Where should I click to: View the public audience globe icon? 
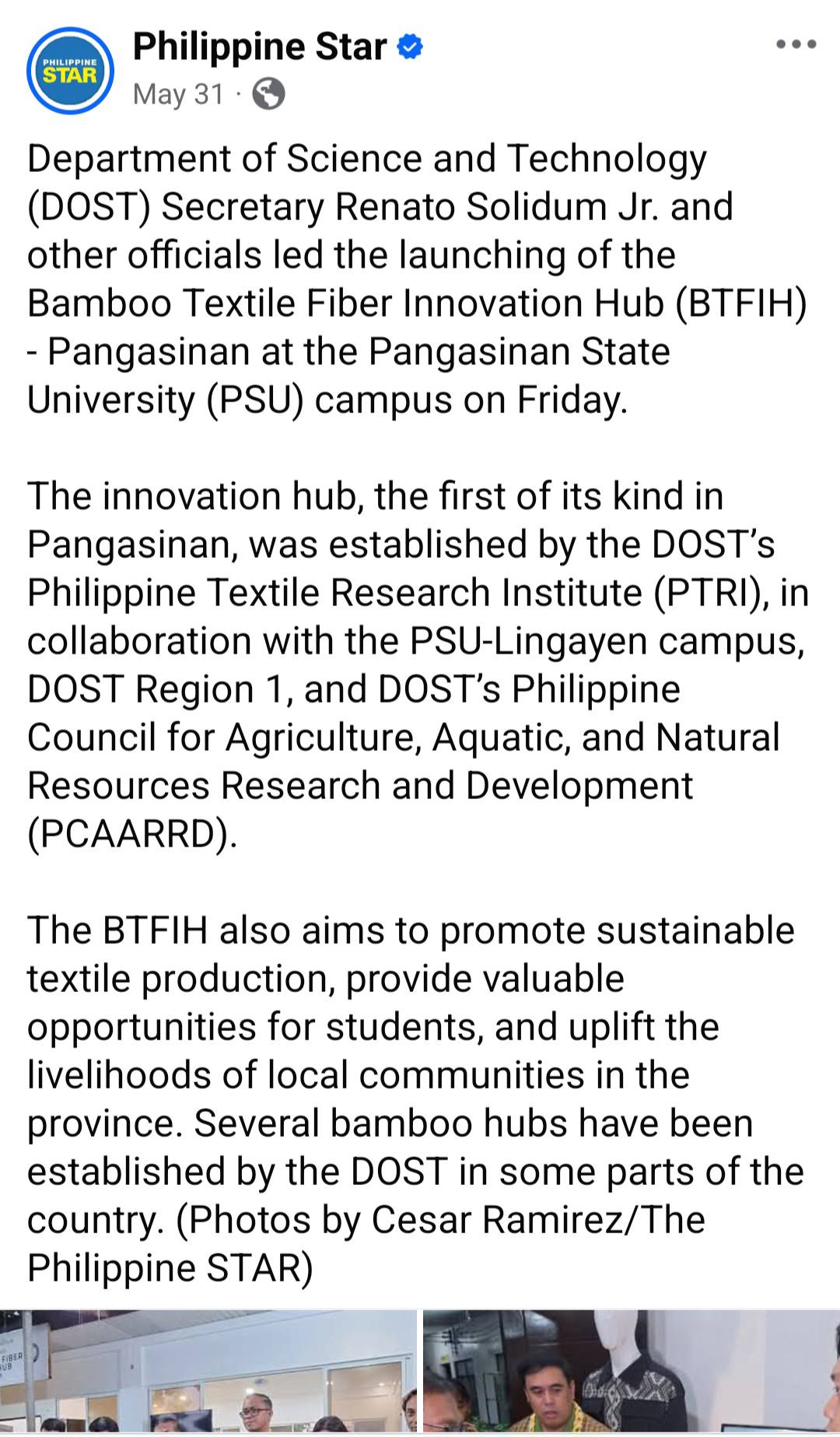pos(269,94)
